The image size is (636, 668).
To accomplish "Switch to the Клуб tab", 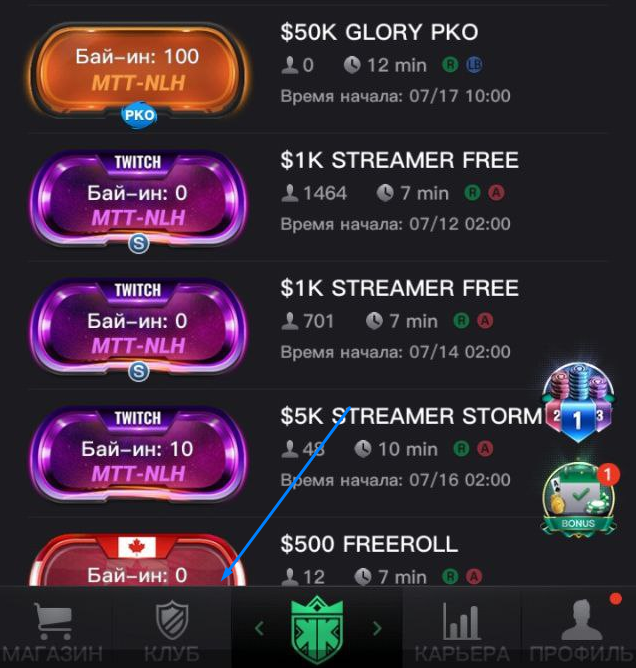I will (171, 630).
